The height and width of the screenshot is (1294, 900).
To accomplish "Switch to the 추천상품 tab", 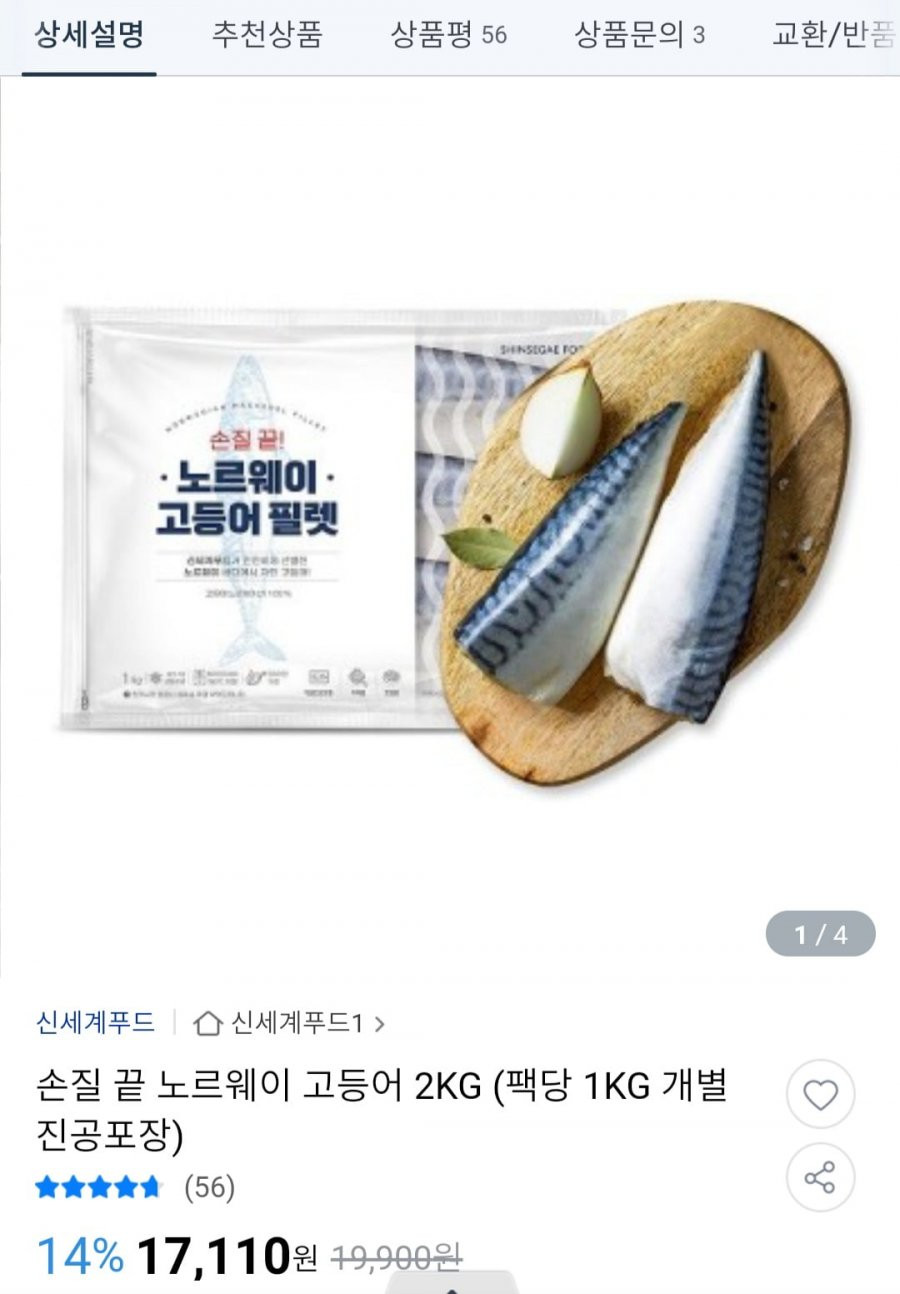I will [x=267, y=36].
